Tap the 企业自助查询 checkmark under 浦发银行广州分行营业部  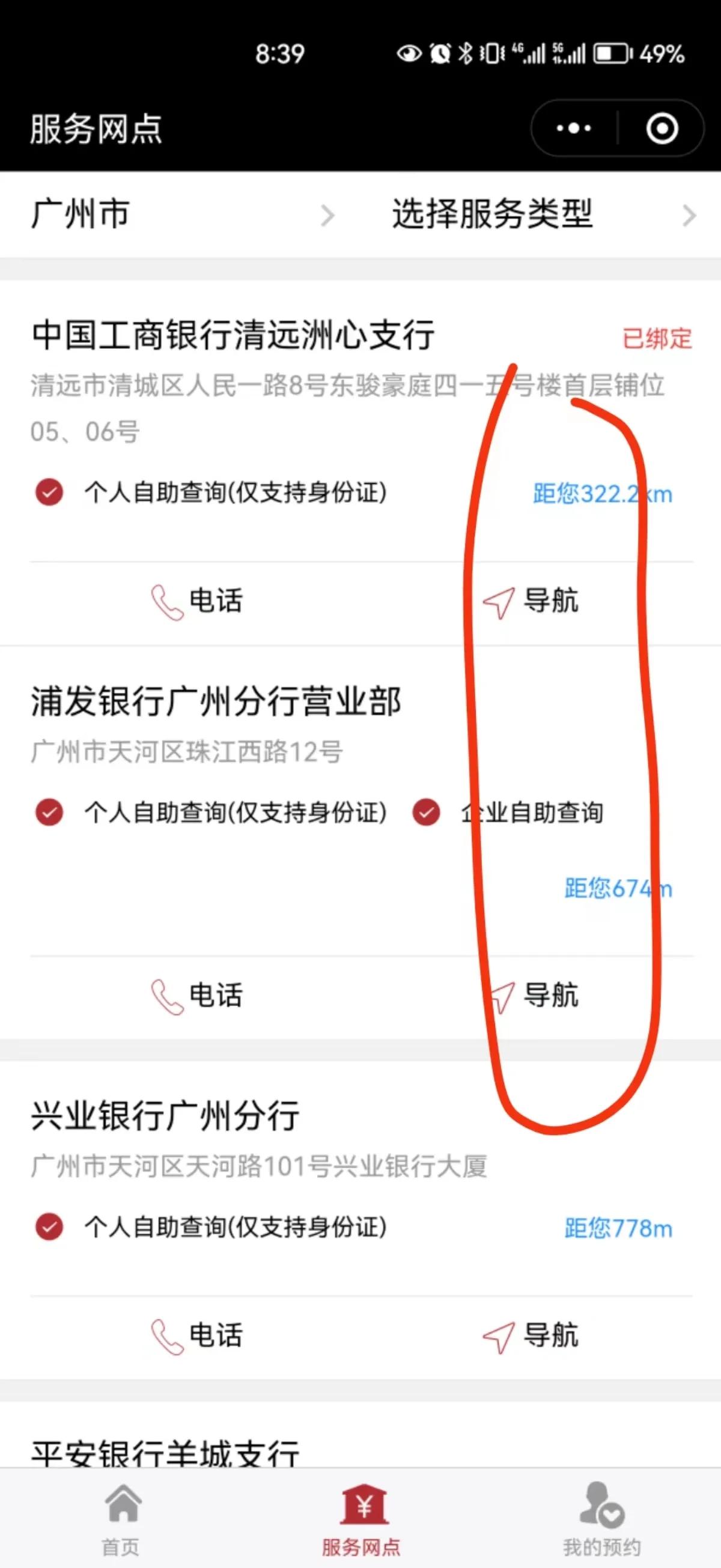point(426,813)
